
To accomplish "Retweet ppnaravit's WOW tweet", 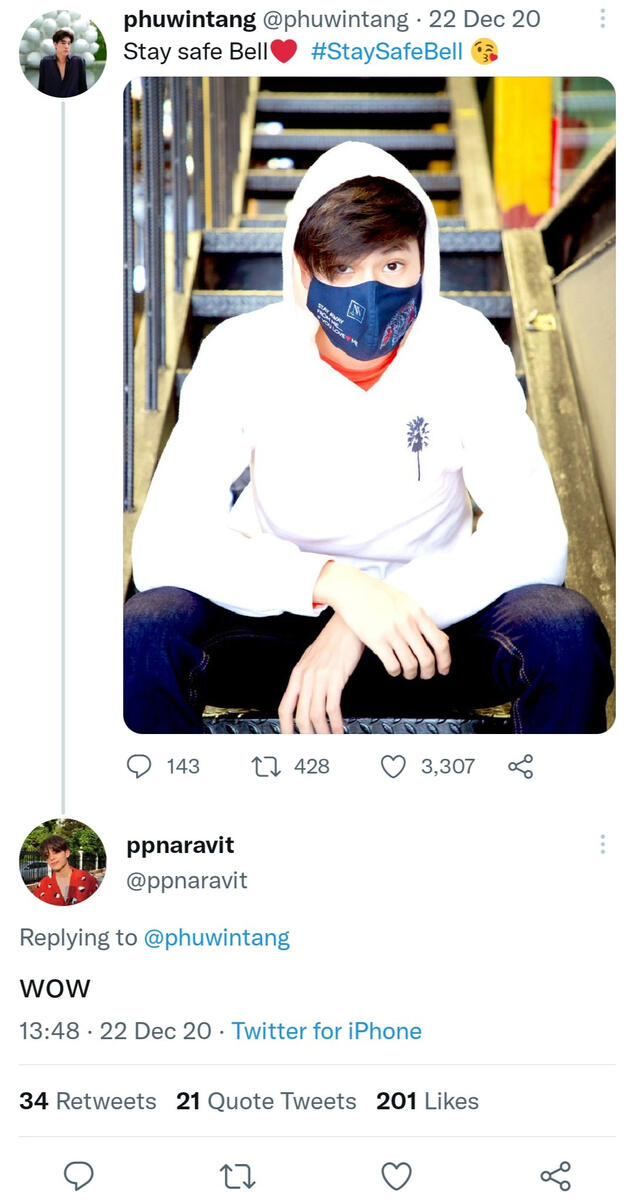I will click(238, 1175).
